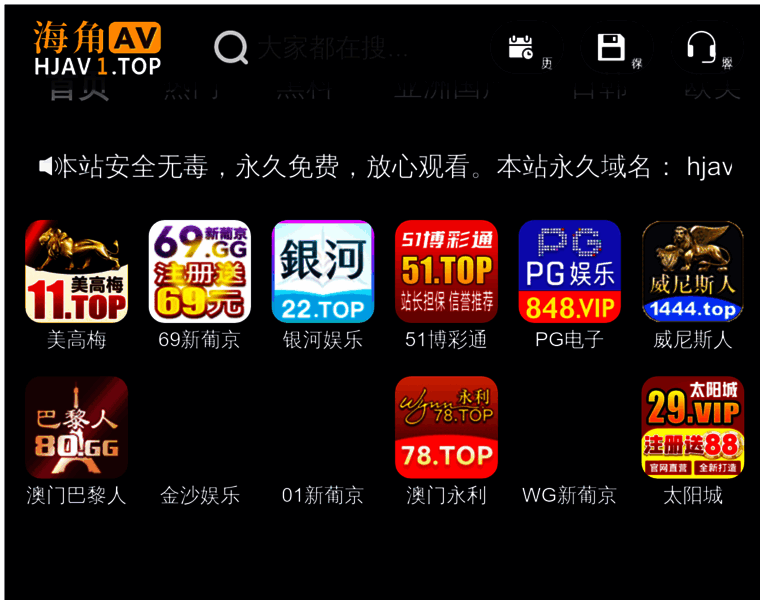Select the 澳门巴黎人 tile
Screen dimensions: 760x600
tap(76, 428)
